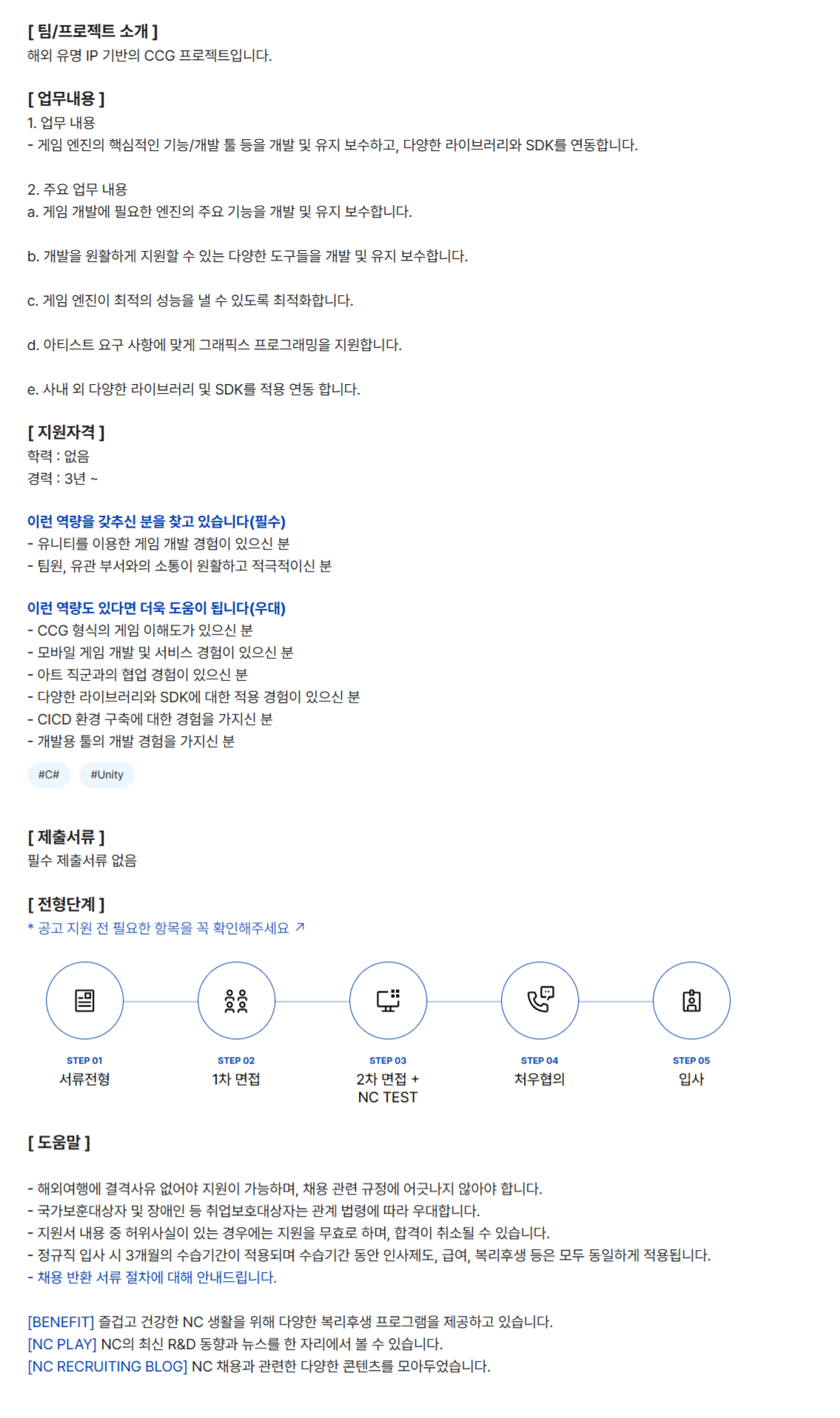Select the #Unity tag chip
This screenshot has width=840, height=1418.
click(107, 775)
